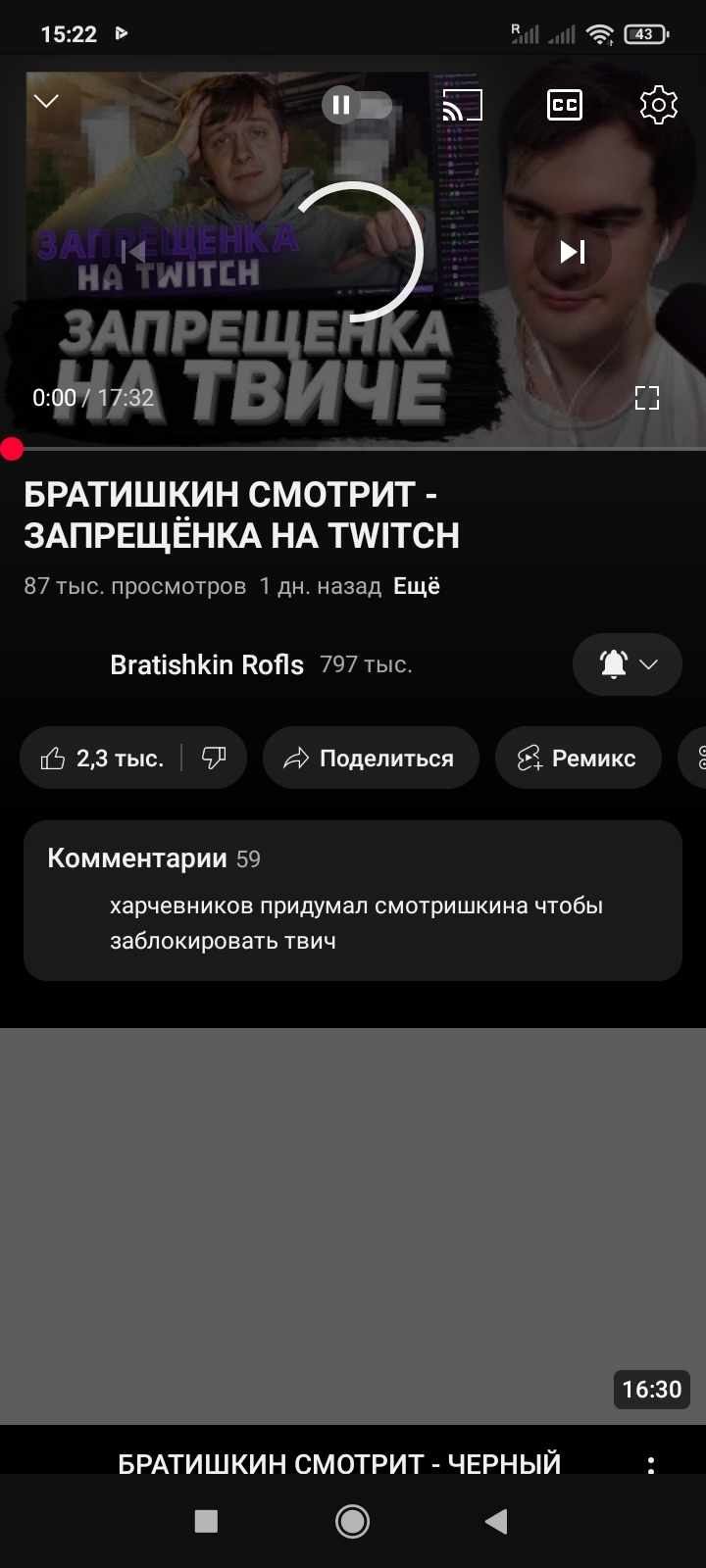Image resolution: width=706 pixels, height=1568 pixels.
Task: Dislike this video
Action: pyautogui.click(x=214, y=758)
